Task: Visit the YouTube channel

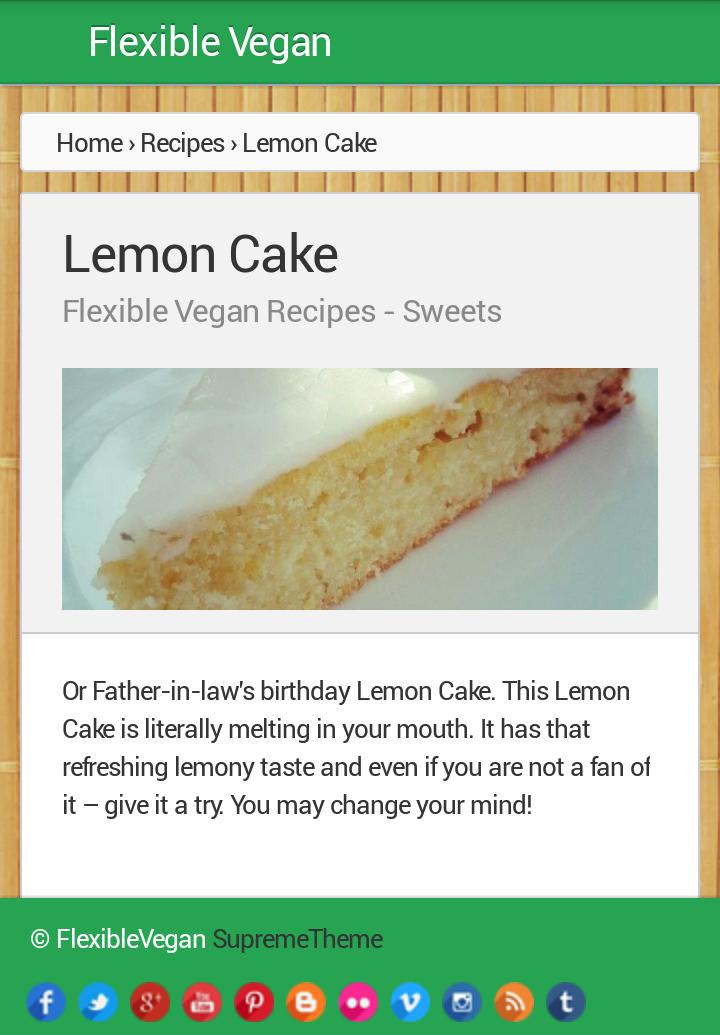Action: 202,1002
